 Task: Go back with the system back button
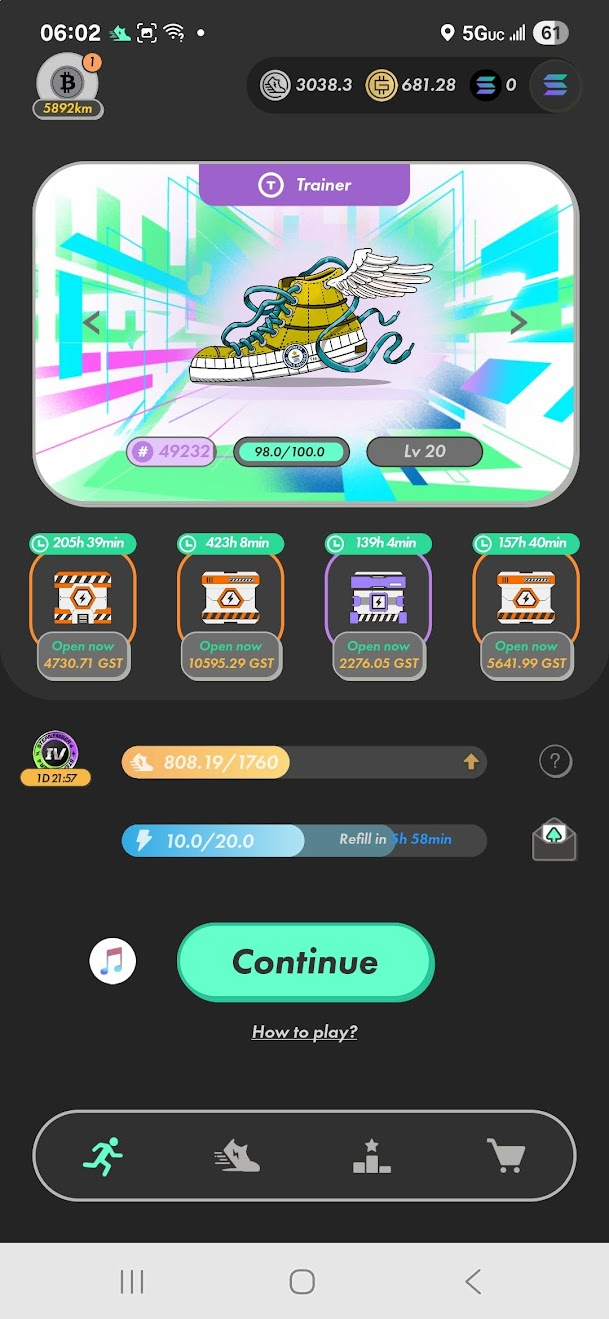pyautogui.click(x=473, y=1281)
